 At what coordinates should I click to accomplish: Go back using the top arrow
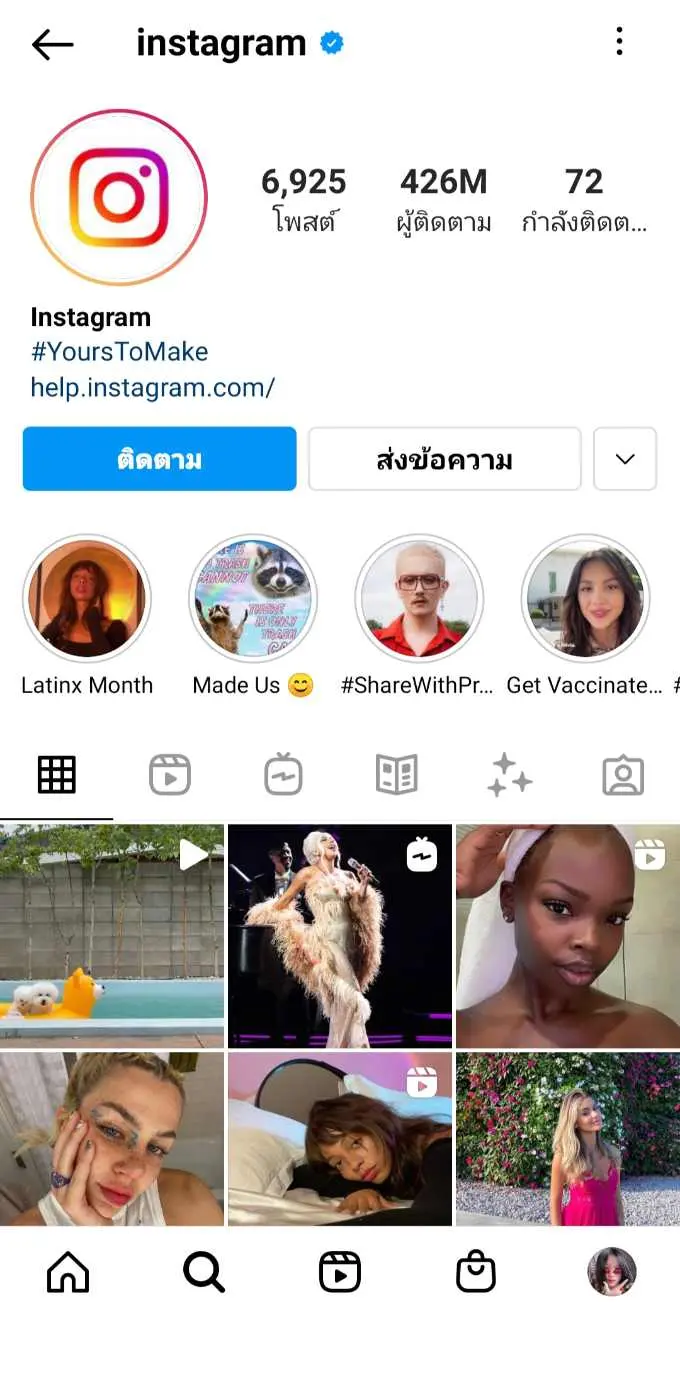point(52,44)
